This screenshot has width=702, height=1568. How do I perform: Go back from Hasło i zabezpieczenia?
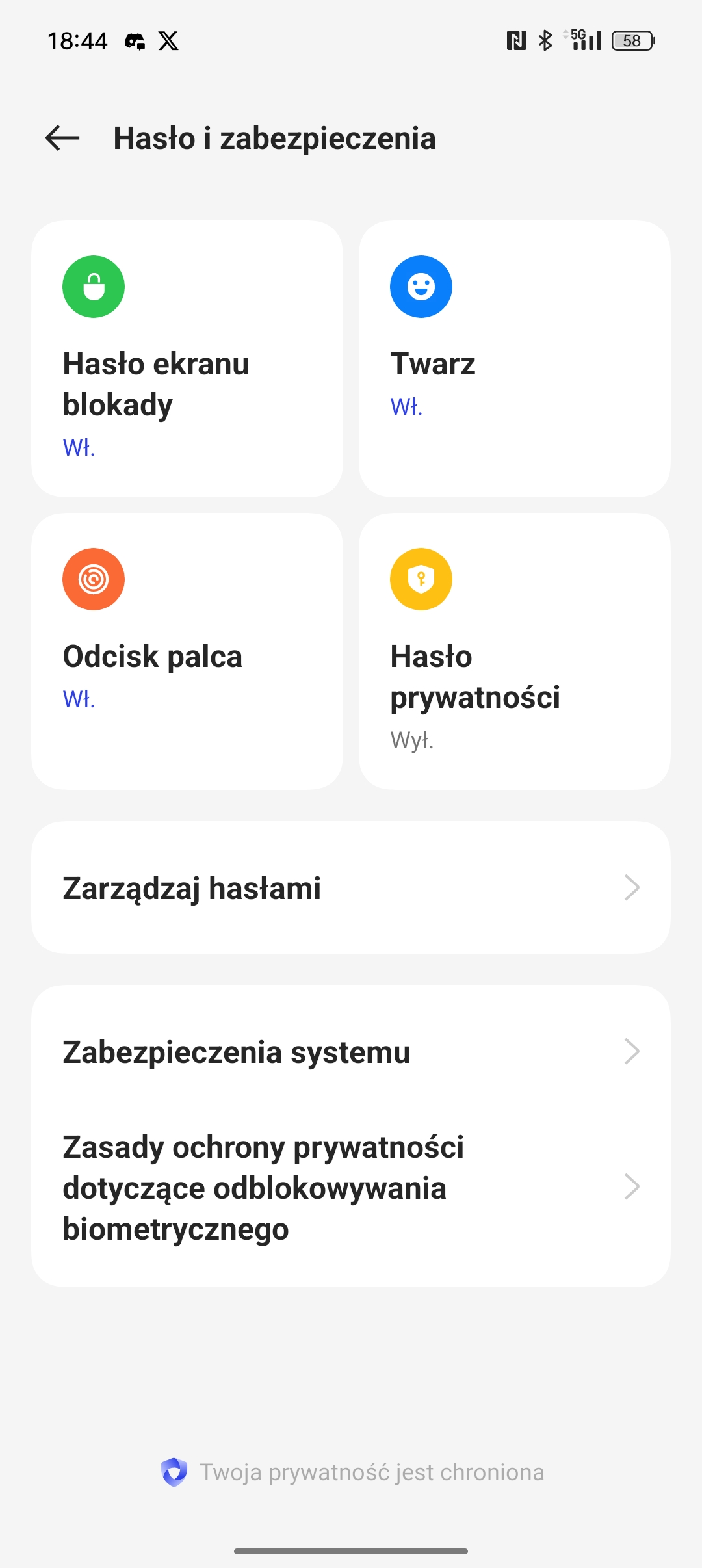62,138
